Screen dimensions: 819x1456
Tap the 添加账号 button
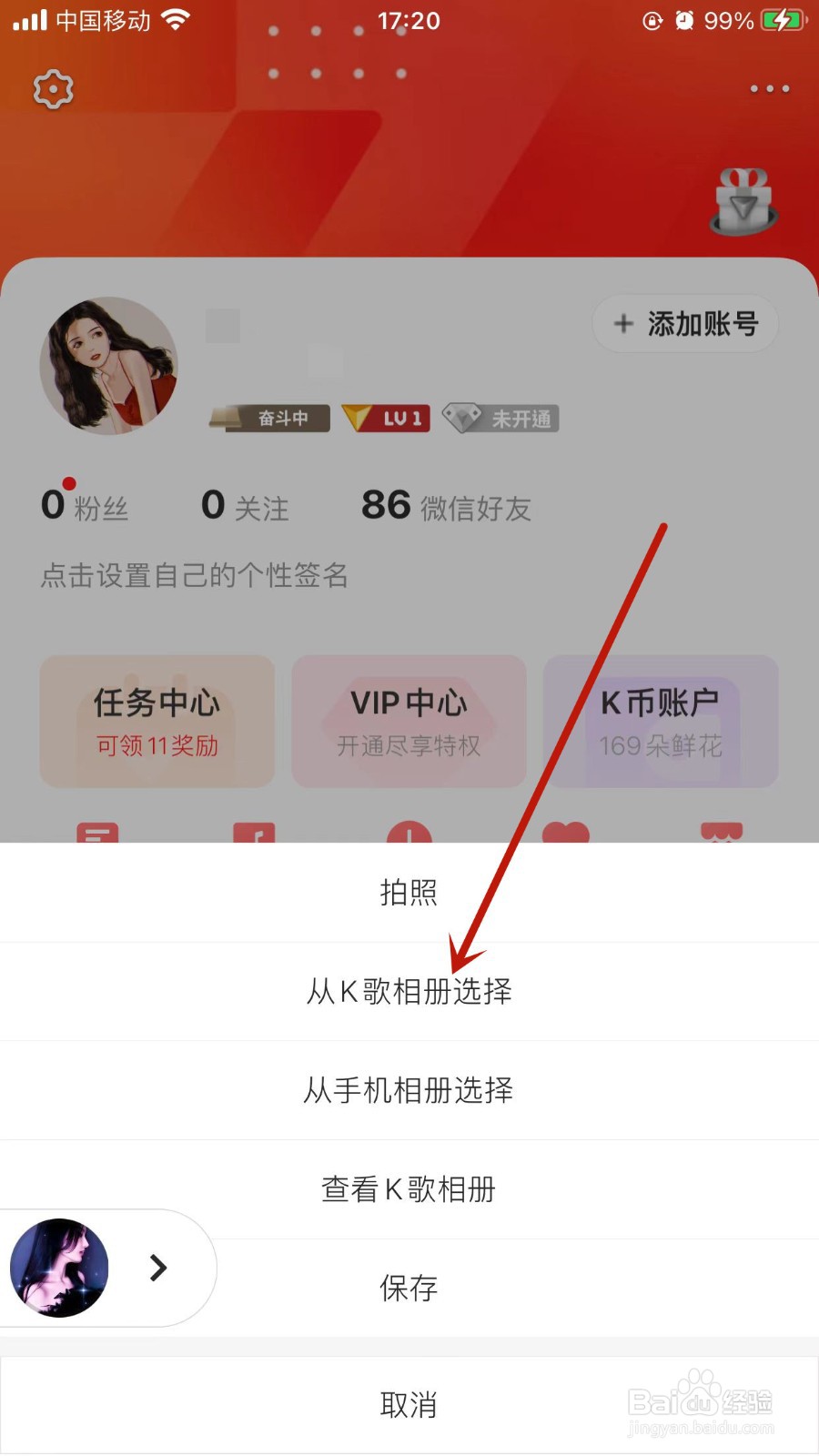point(684,323)
